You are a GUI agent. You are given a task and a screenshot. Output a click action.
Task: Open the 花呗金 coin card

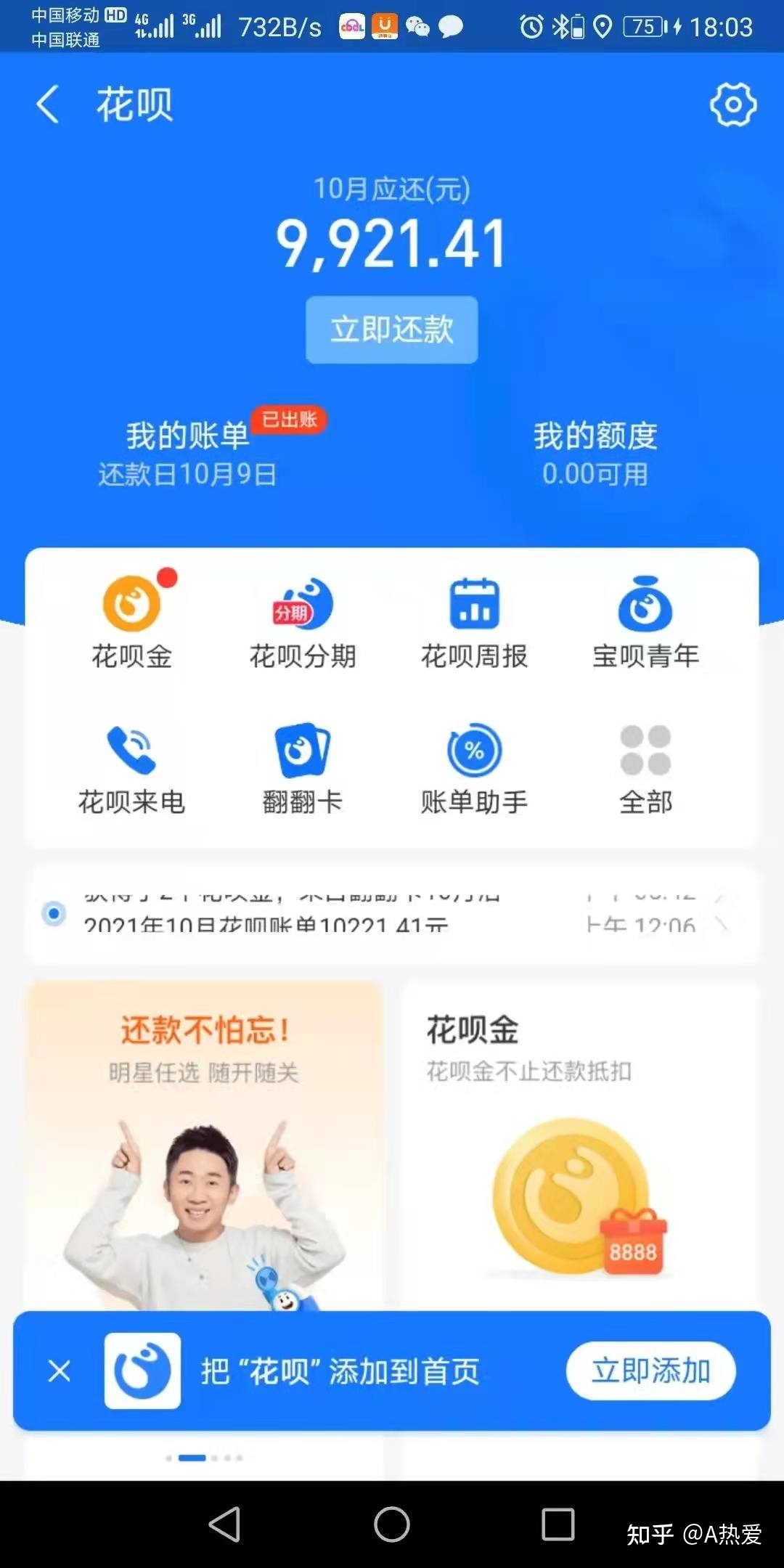(x=581, y=1146)
